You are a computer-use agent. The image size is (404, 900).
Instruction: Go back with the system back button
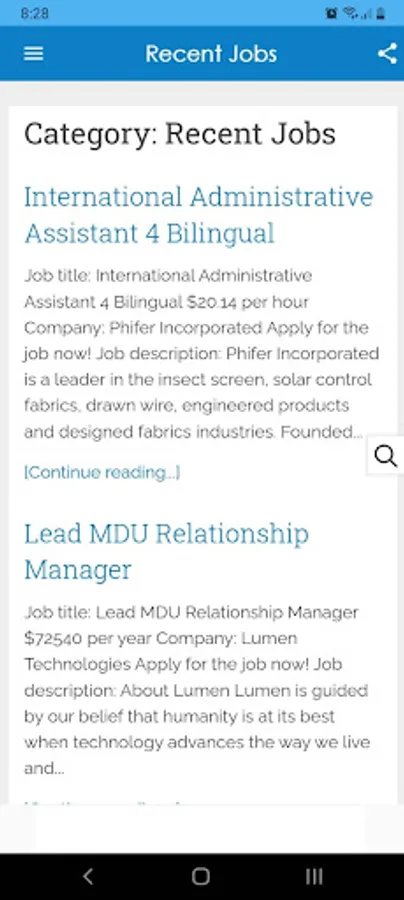(x=88, y=876)
